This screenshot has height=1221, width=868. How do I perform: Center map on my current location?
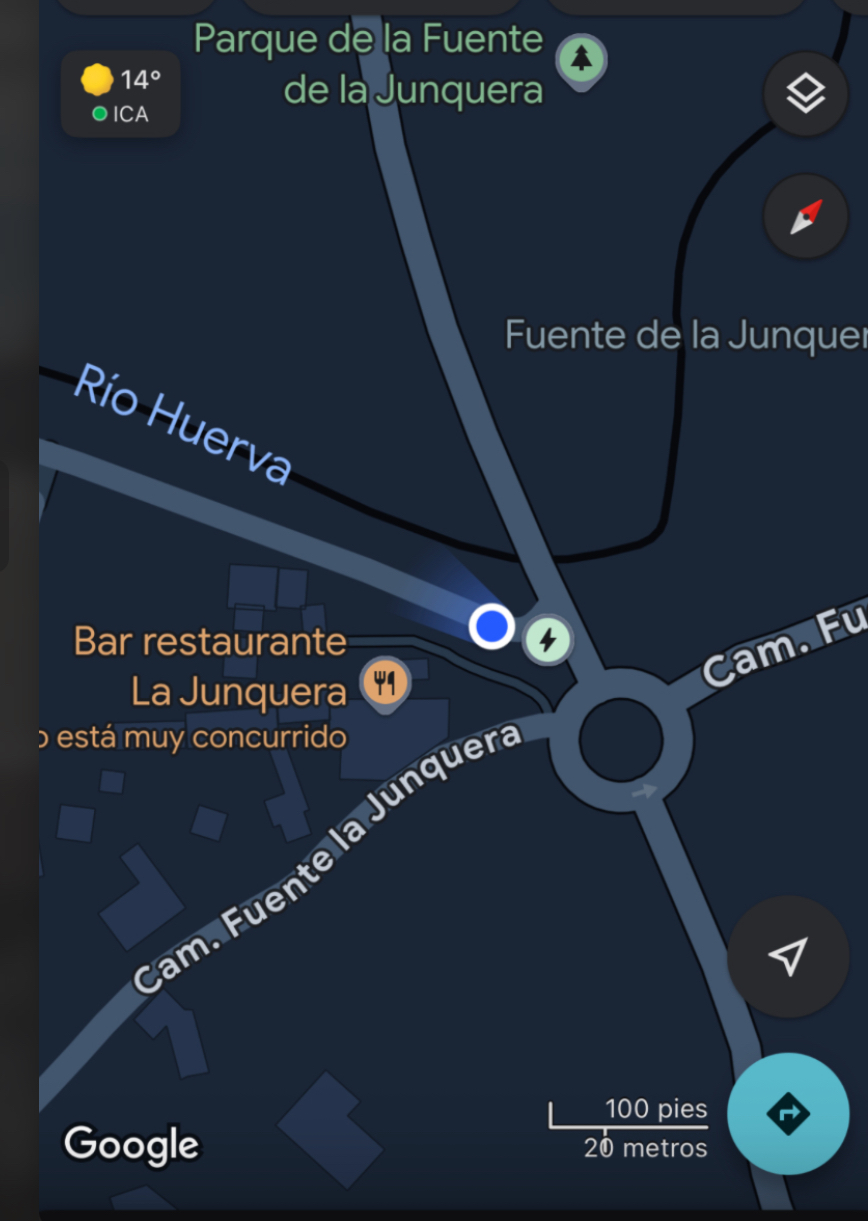tap(788, 957)
